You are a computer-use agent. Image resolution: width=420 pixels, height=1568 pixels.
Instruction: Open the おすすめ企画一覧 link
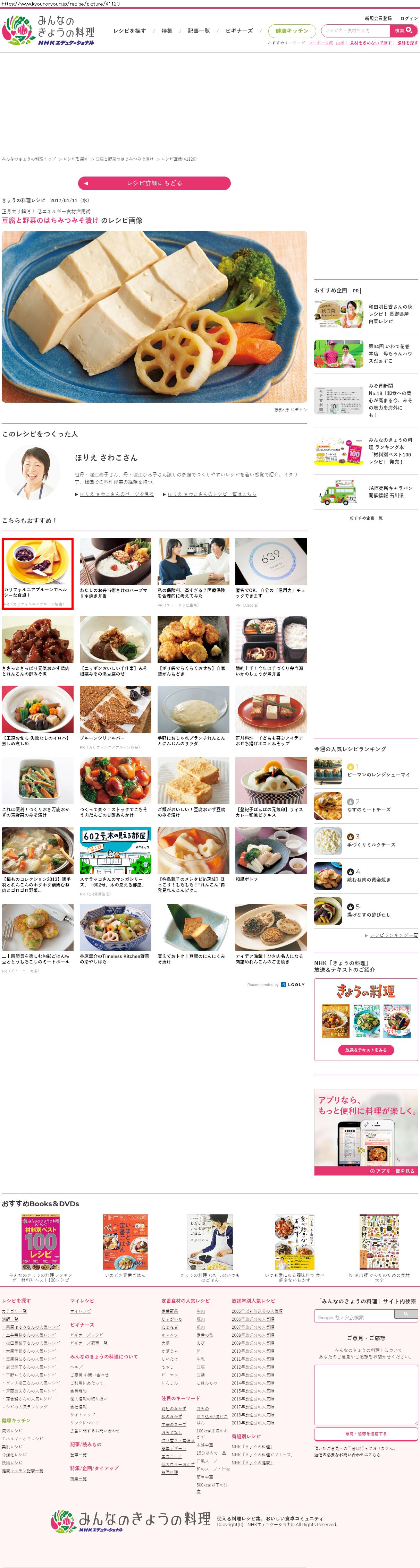(x=366, y=518)
